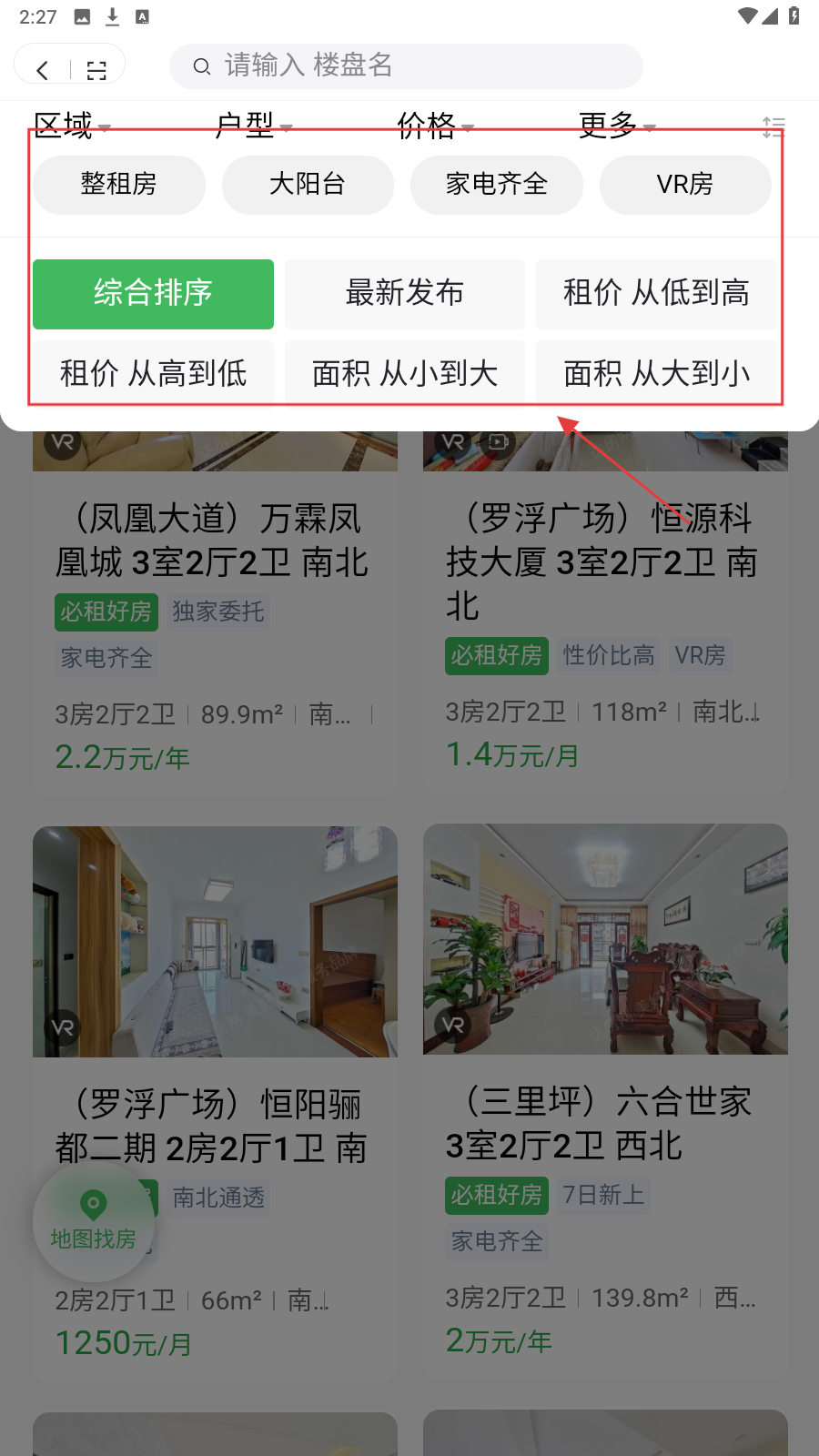The height and width of the screenshot is (1456, 819).
Task: Expand the 区域 filter dropdown
Action: coord(71,126)
